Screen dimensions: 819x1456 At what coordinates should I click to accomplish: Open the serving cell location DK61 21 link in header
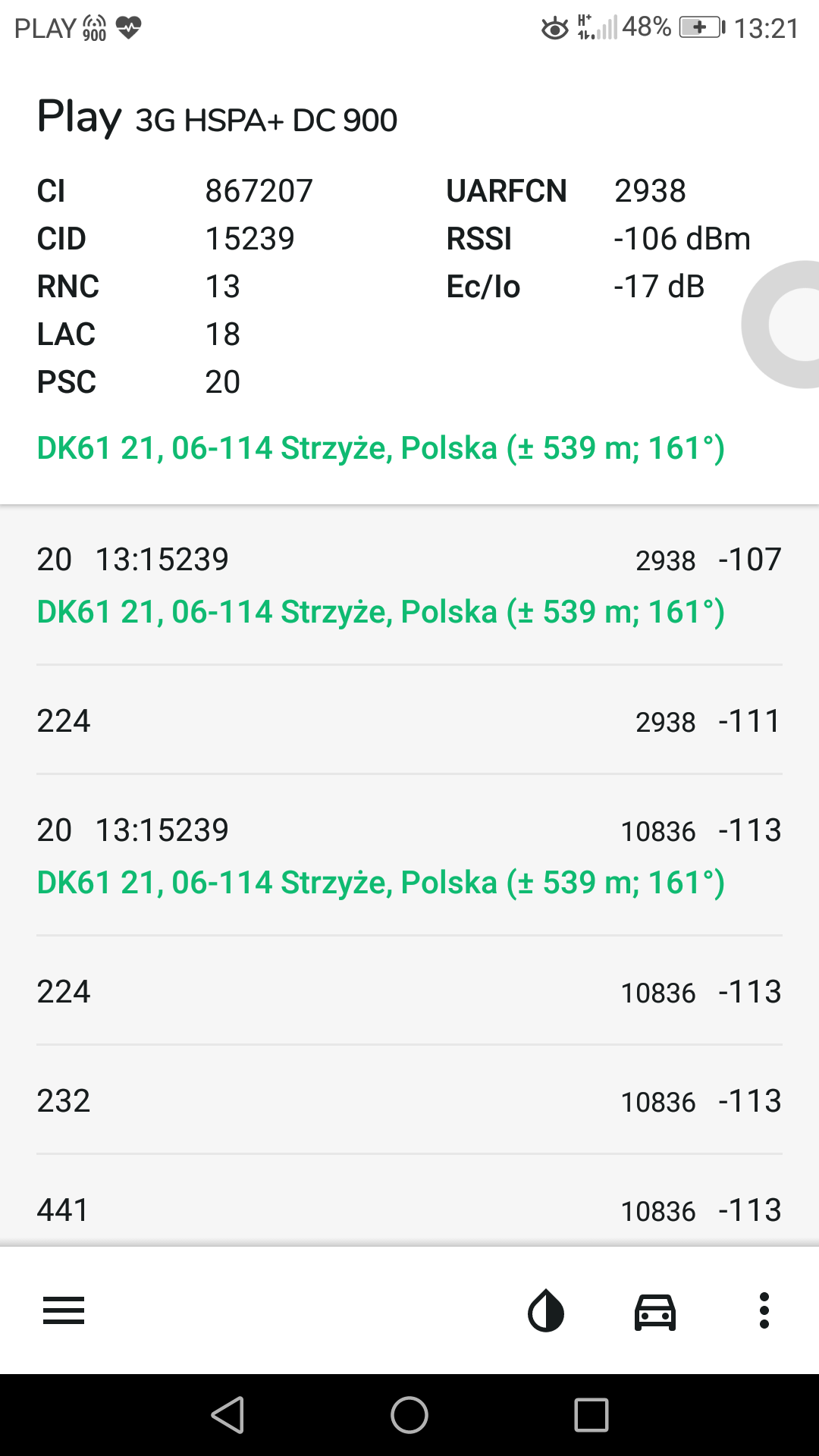(381, 448)
